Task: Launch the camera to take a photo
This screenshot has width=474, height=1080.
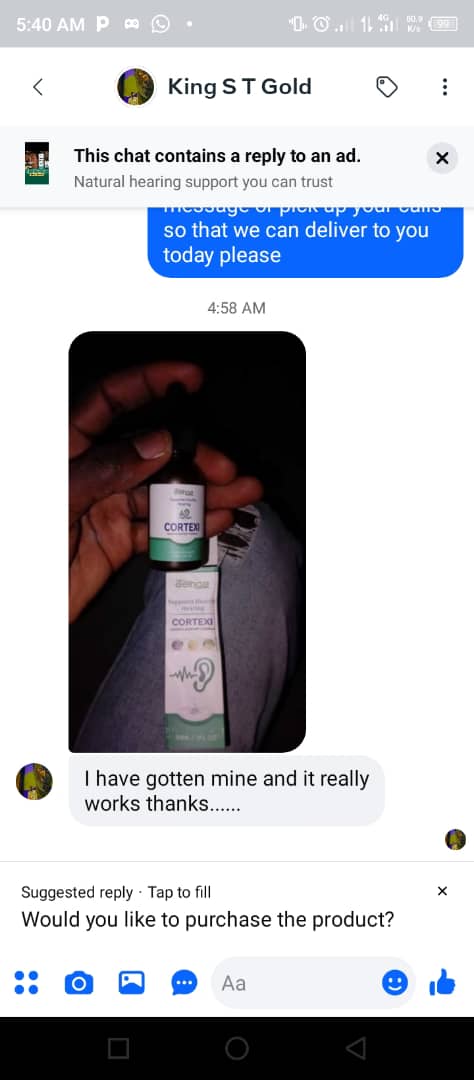Action: 79,983
